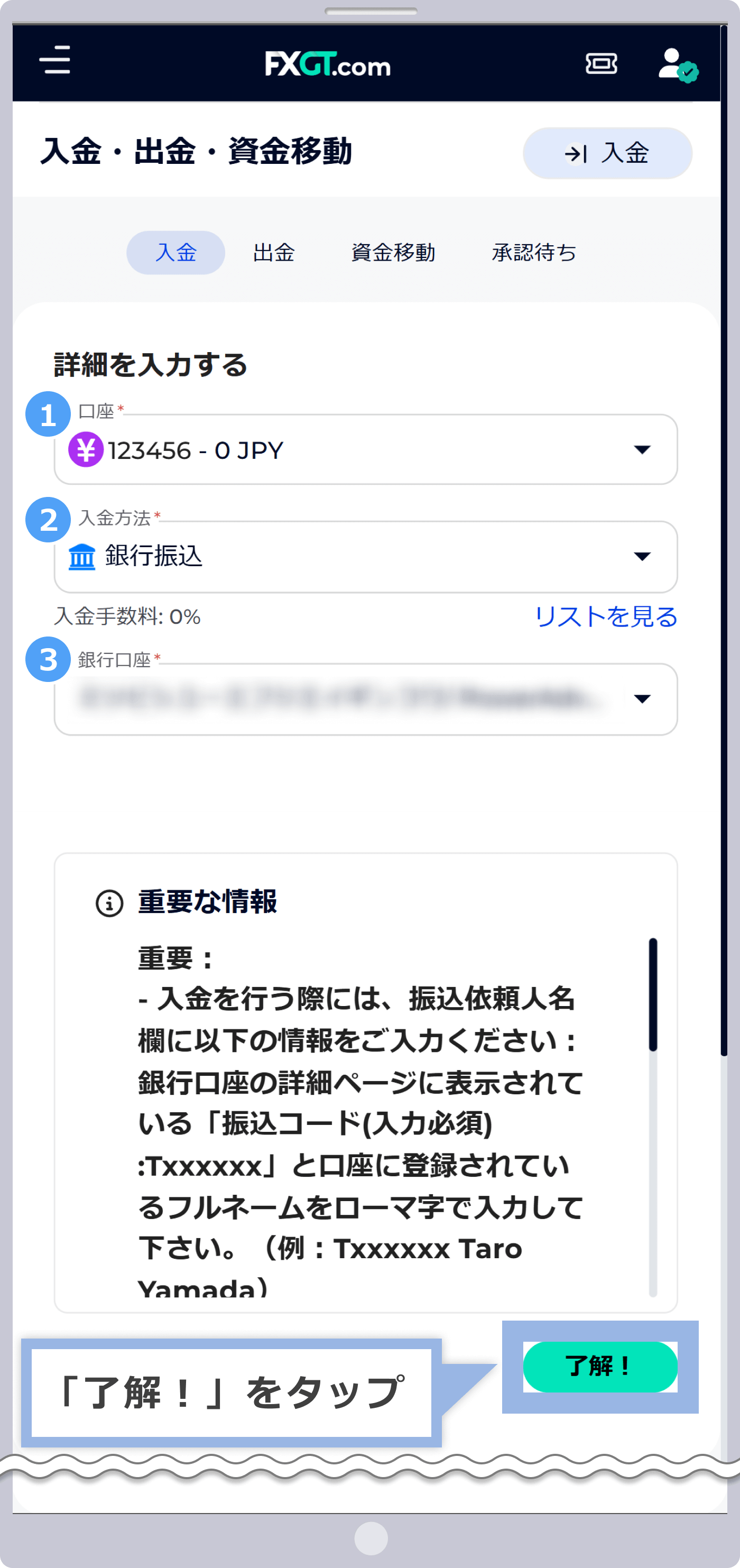Switch to the 出金 tab
This screenshot has width=740, height=1568.
(274, 253)
